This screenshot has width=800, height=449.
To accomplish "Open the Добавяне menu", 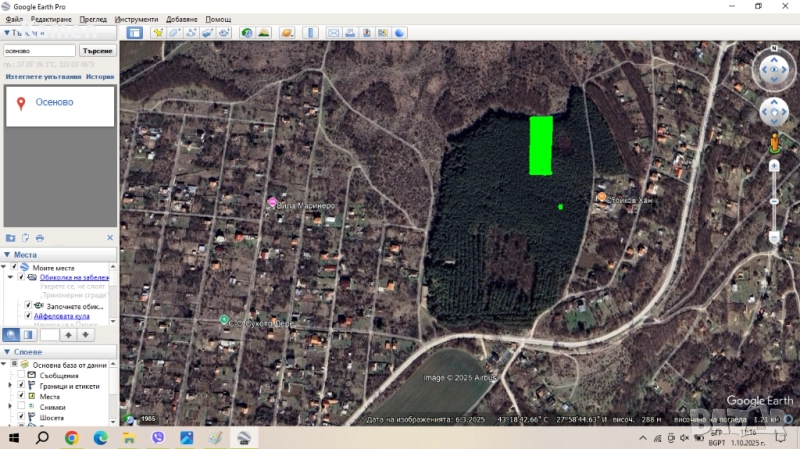I will 182,19.
